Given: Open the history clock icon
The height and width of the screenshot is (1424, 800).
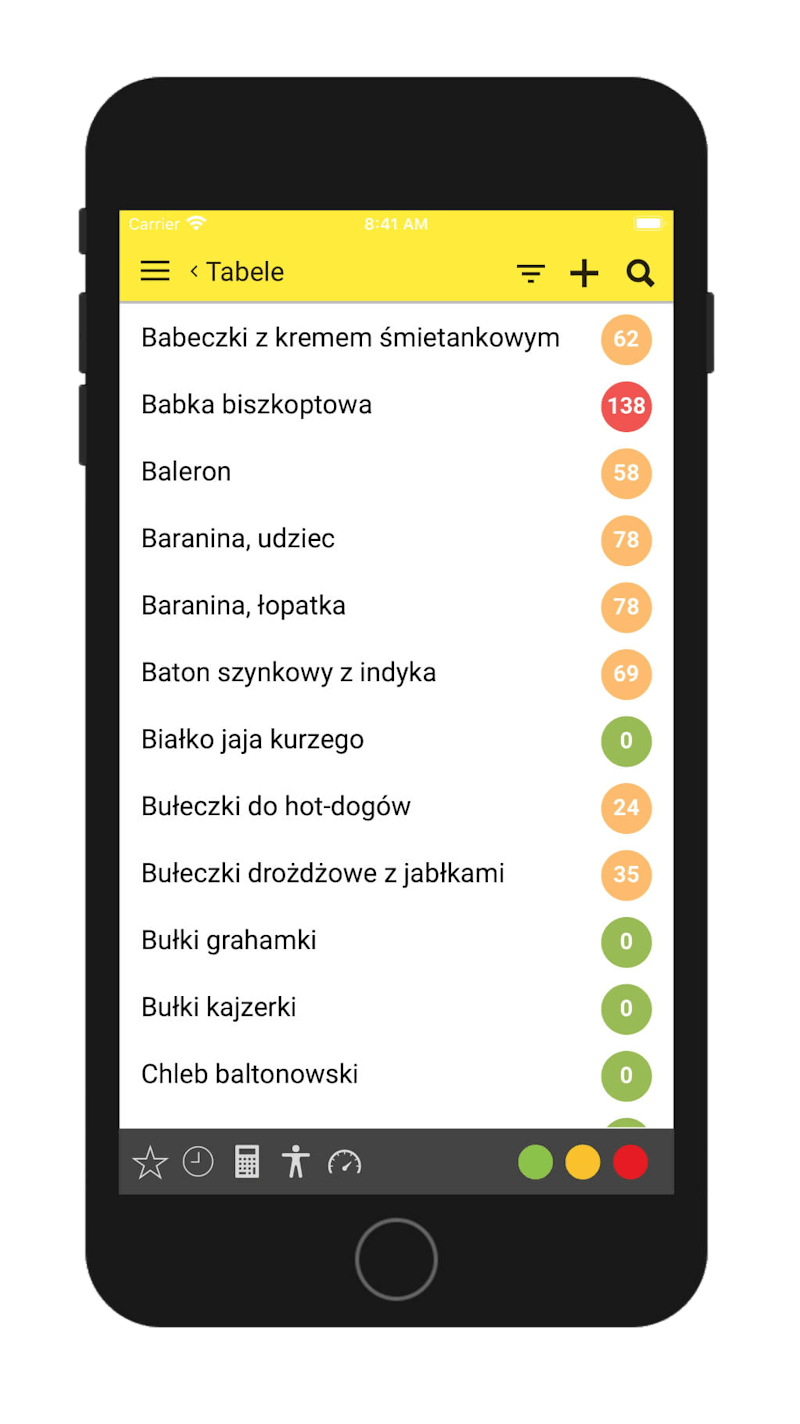Looking at the screenshot, I should (x=198, y=1161).
